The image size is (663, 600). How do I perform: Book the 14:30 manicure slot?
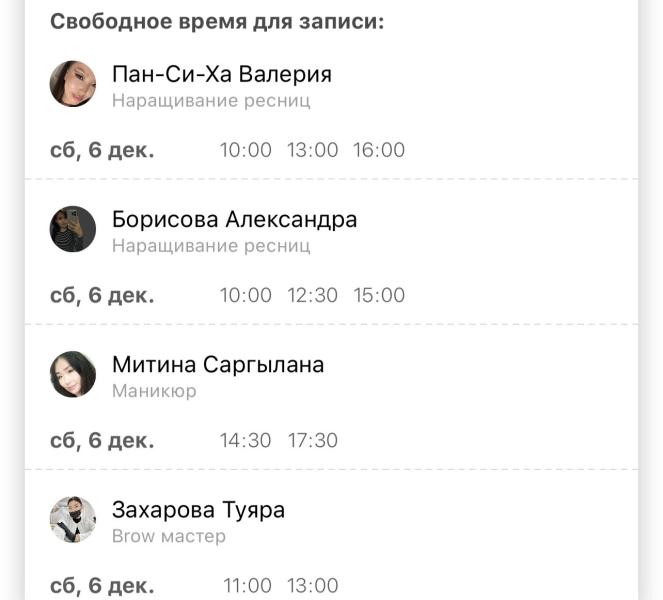(x=245, y=441)
